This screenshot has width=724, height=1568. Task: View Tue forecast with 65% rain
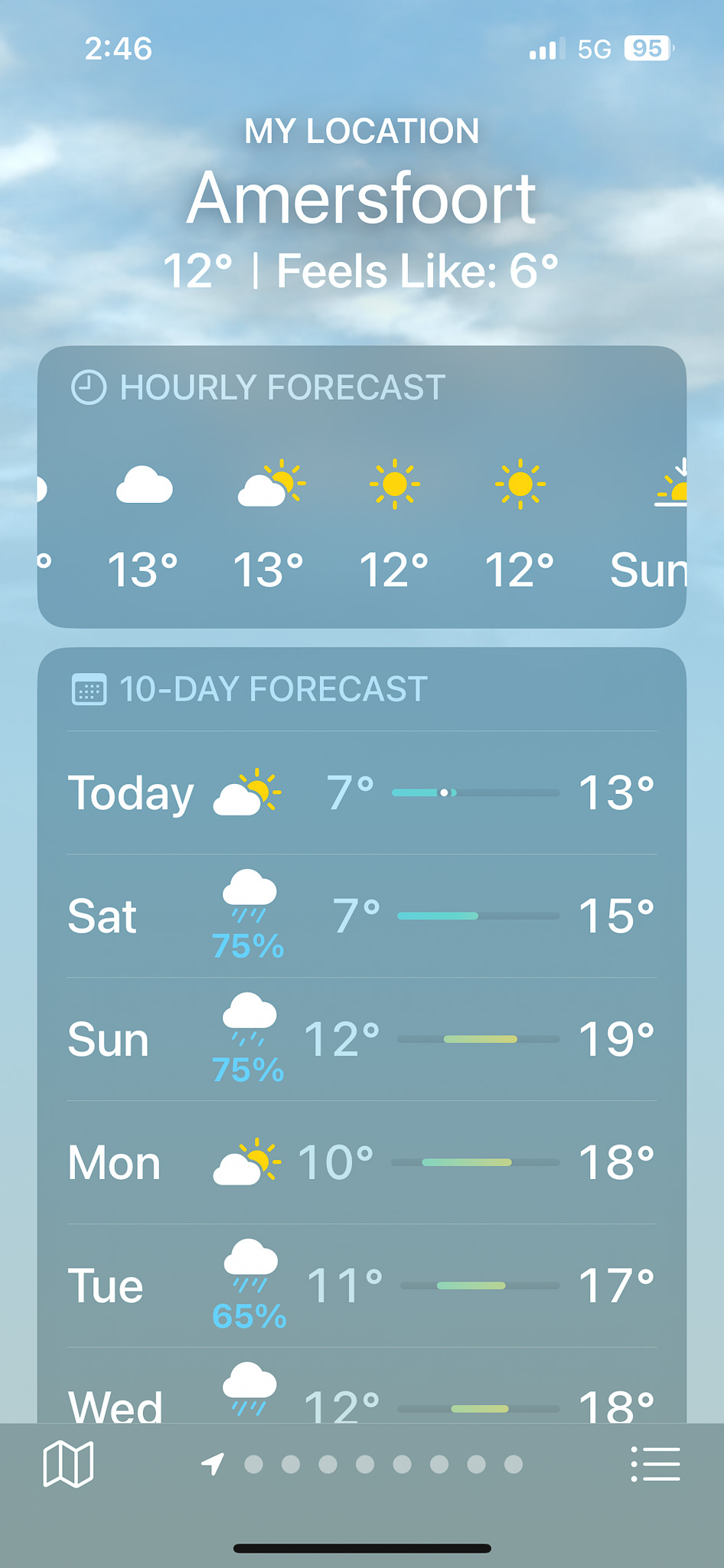coord(362,1285)
